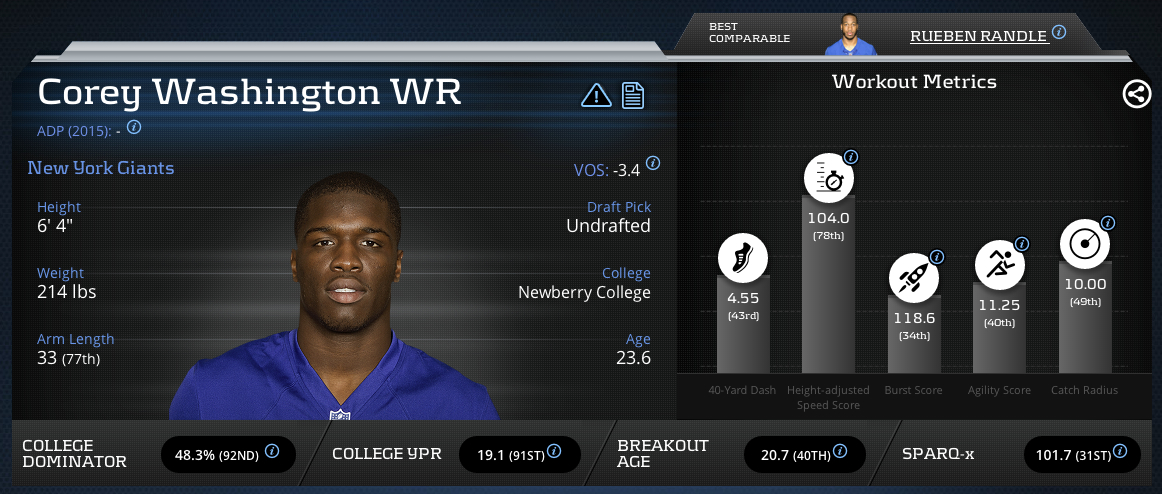Screen dimensions: 1162x494
Task: Show info for Agility Score
Action: (1022, 244)
